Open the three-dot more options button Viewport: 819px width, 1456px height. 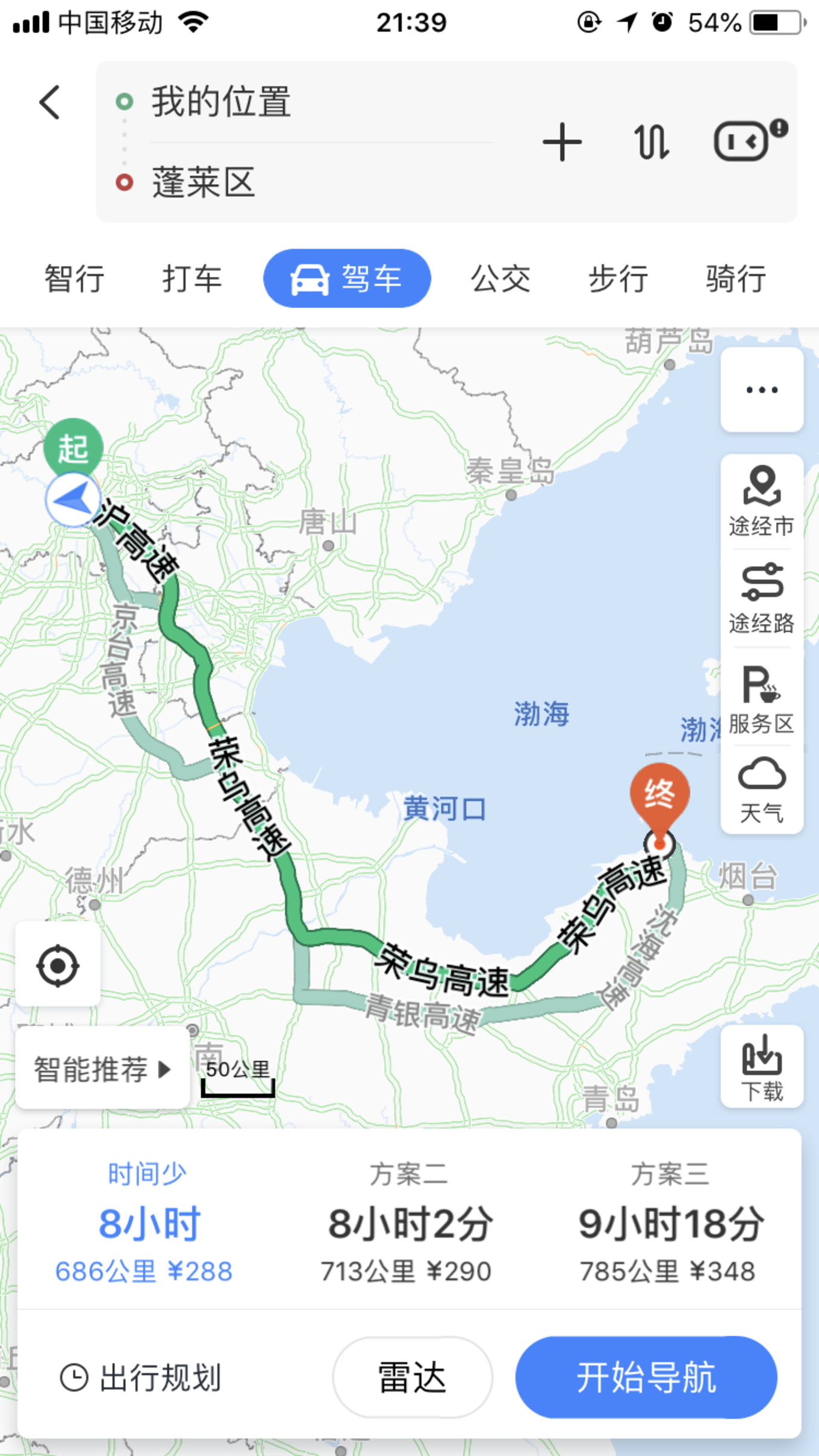coord(762,390)
